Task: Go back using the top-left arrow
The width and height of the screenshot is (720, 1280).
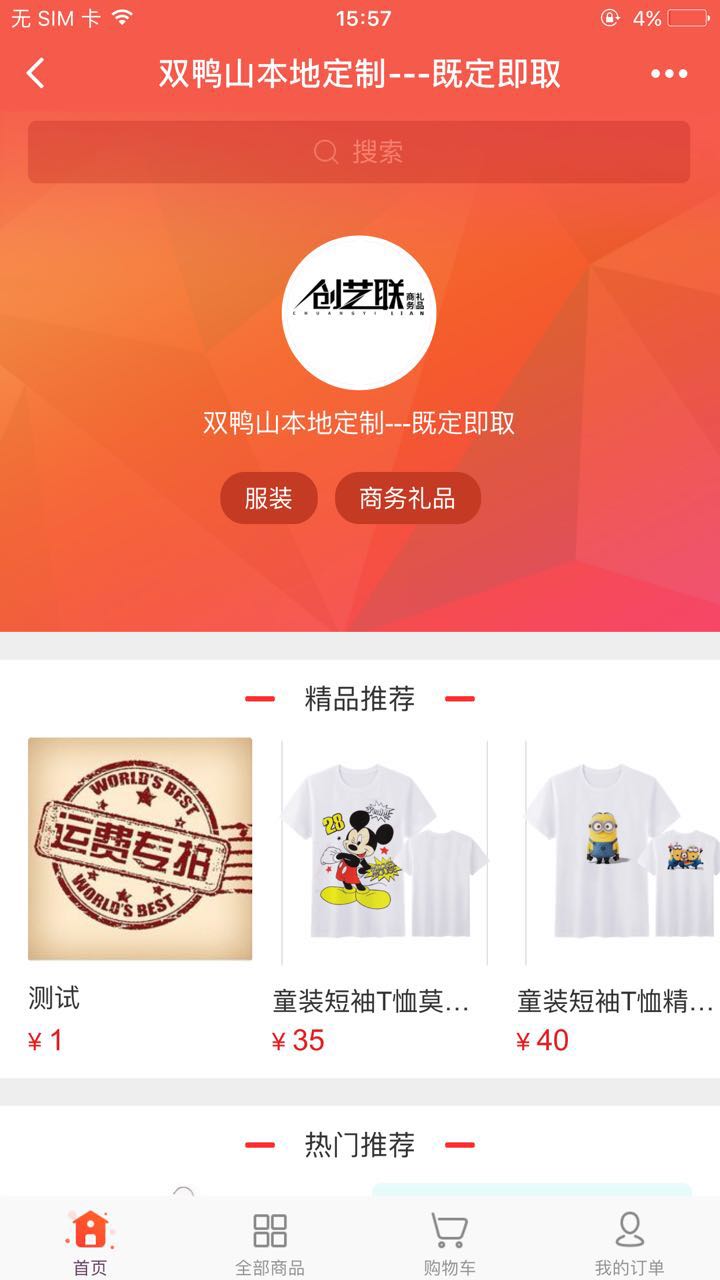Action: [36, 74]
